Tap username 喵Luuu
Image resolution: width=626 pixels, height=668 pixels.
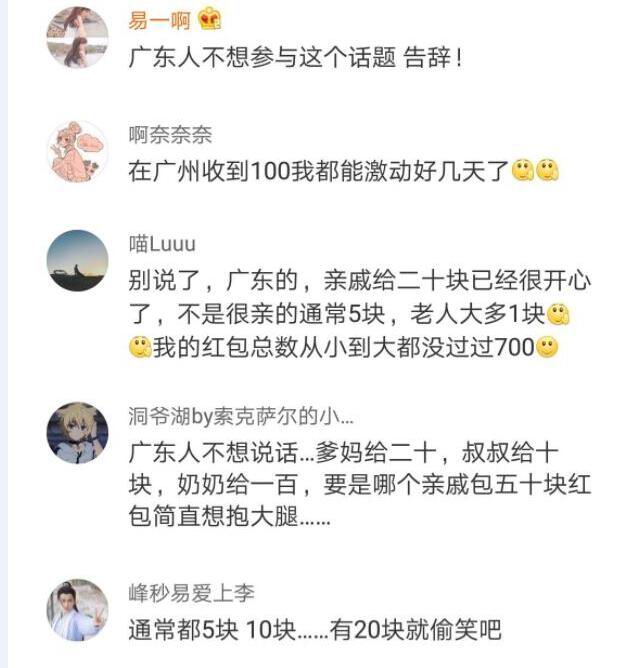coord(162,244)
